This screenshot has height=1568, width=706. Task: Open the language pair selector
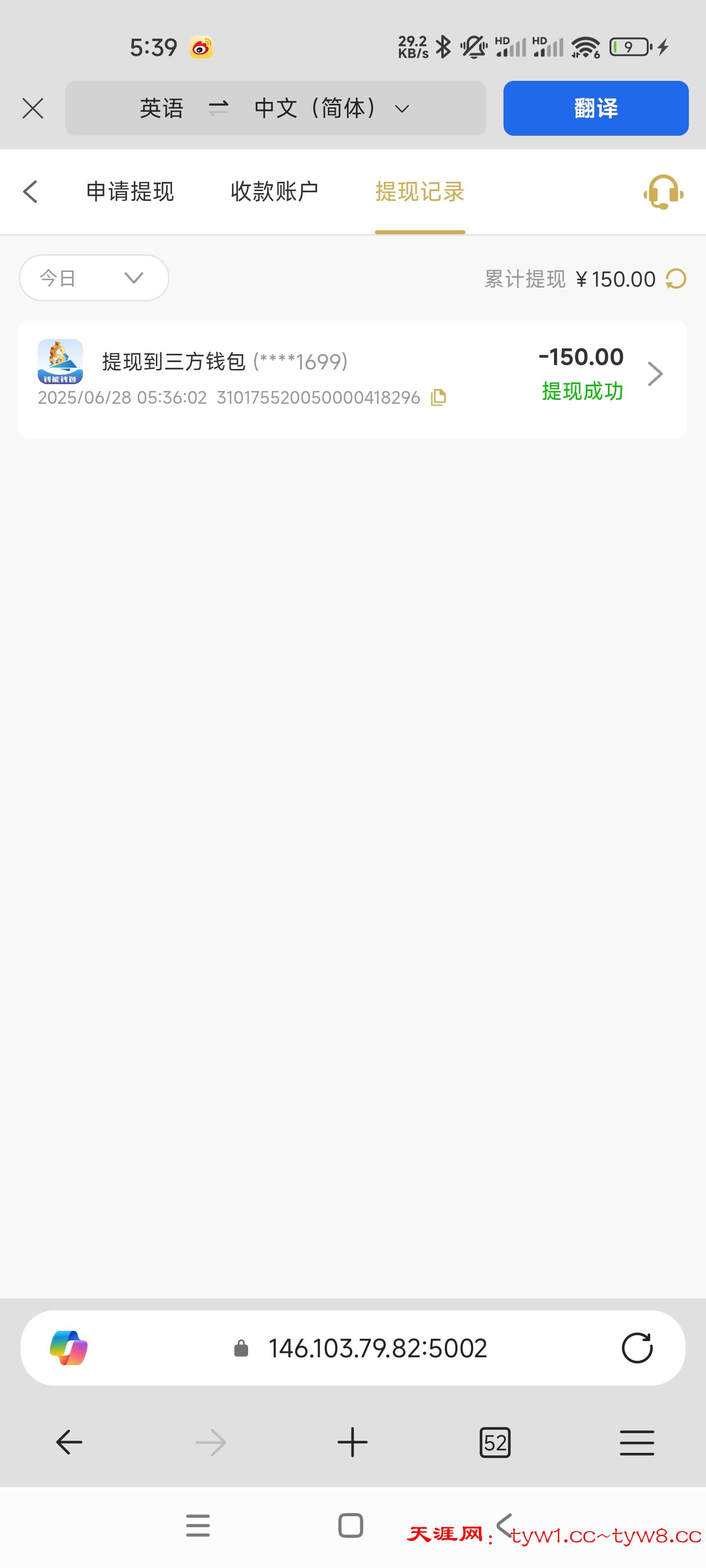click(276, 109)
